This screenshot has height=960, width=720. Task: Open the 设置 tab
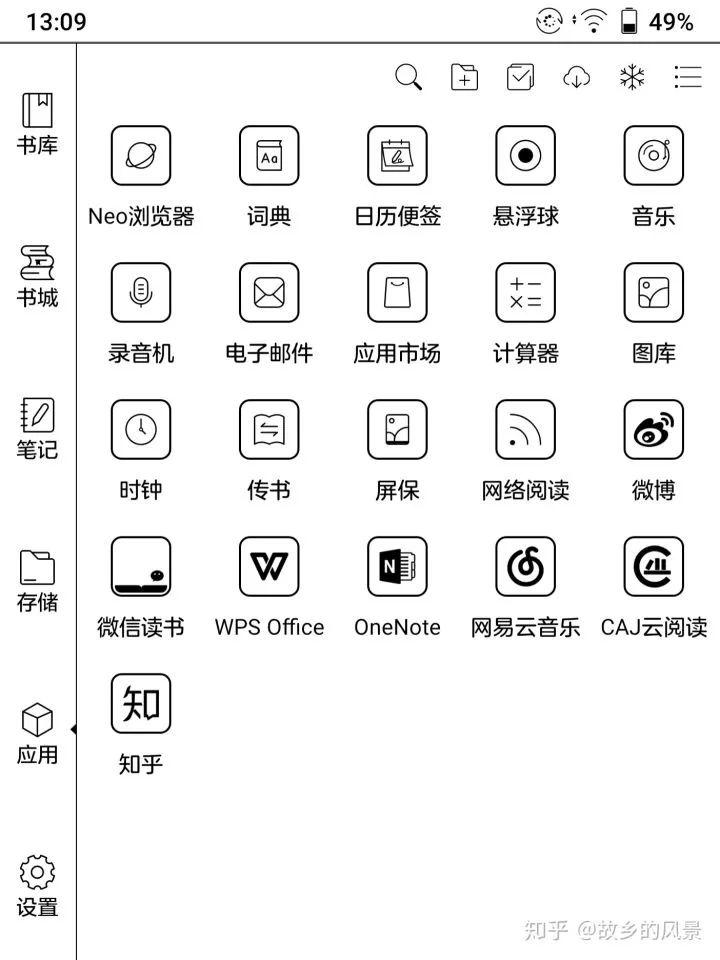(x=37, y=886)
